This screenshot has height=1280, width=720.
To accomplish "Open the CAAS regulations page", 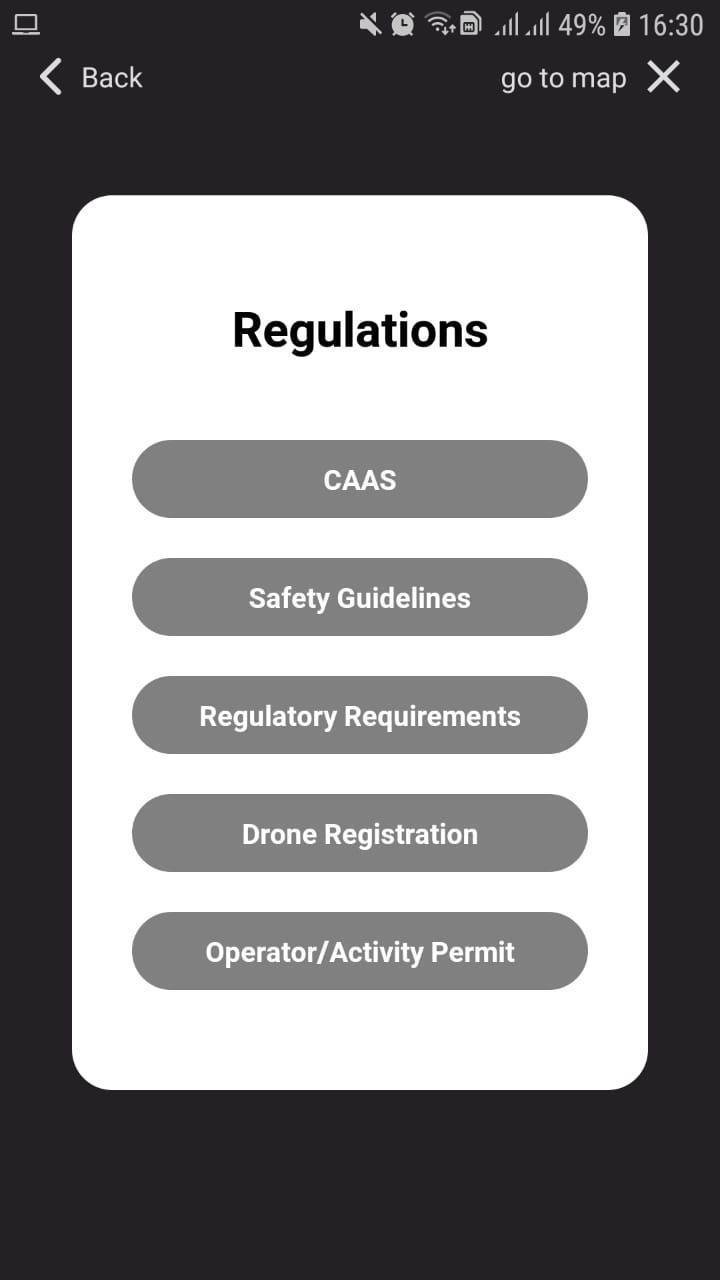I will (x=360, y=479).
